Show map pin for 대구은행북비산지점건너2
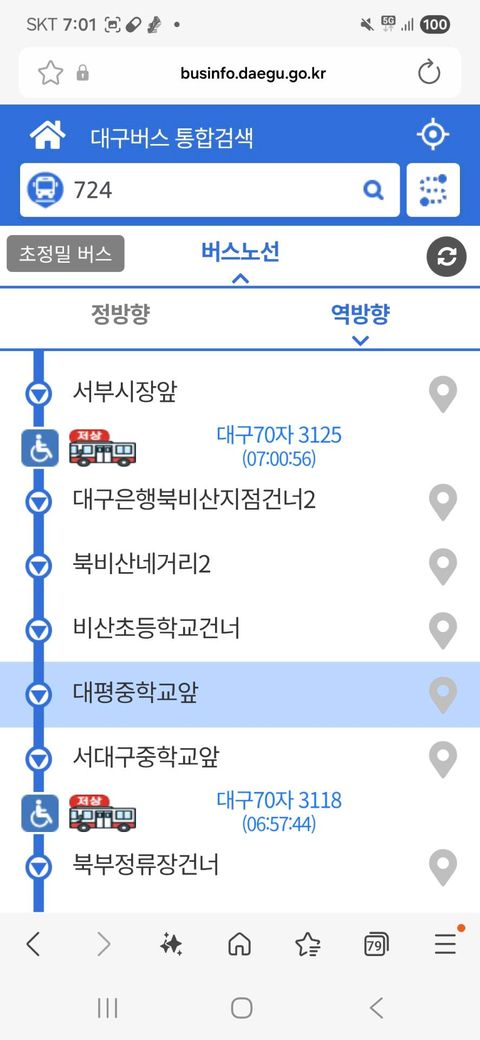This screenshot has width=480, height=1040. pyautogui.click(x=443, y=502)
